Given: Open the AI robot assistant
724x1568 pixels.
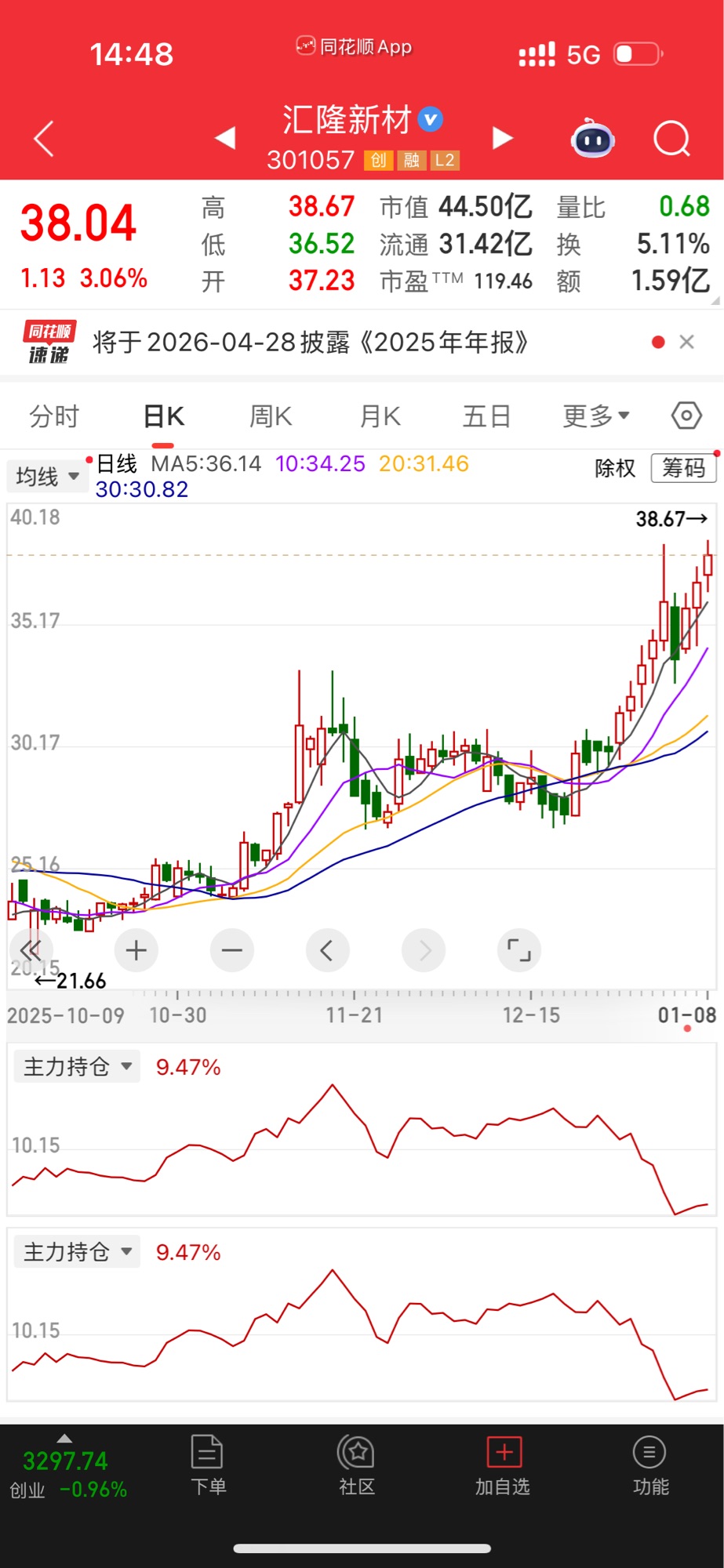Looking at the screenshot, I should click(x=592, y=140).
